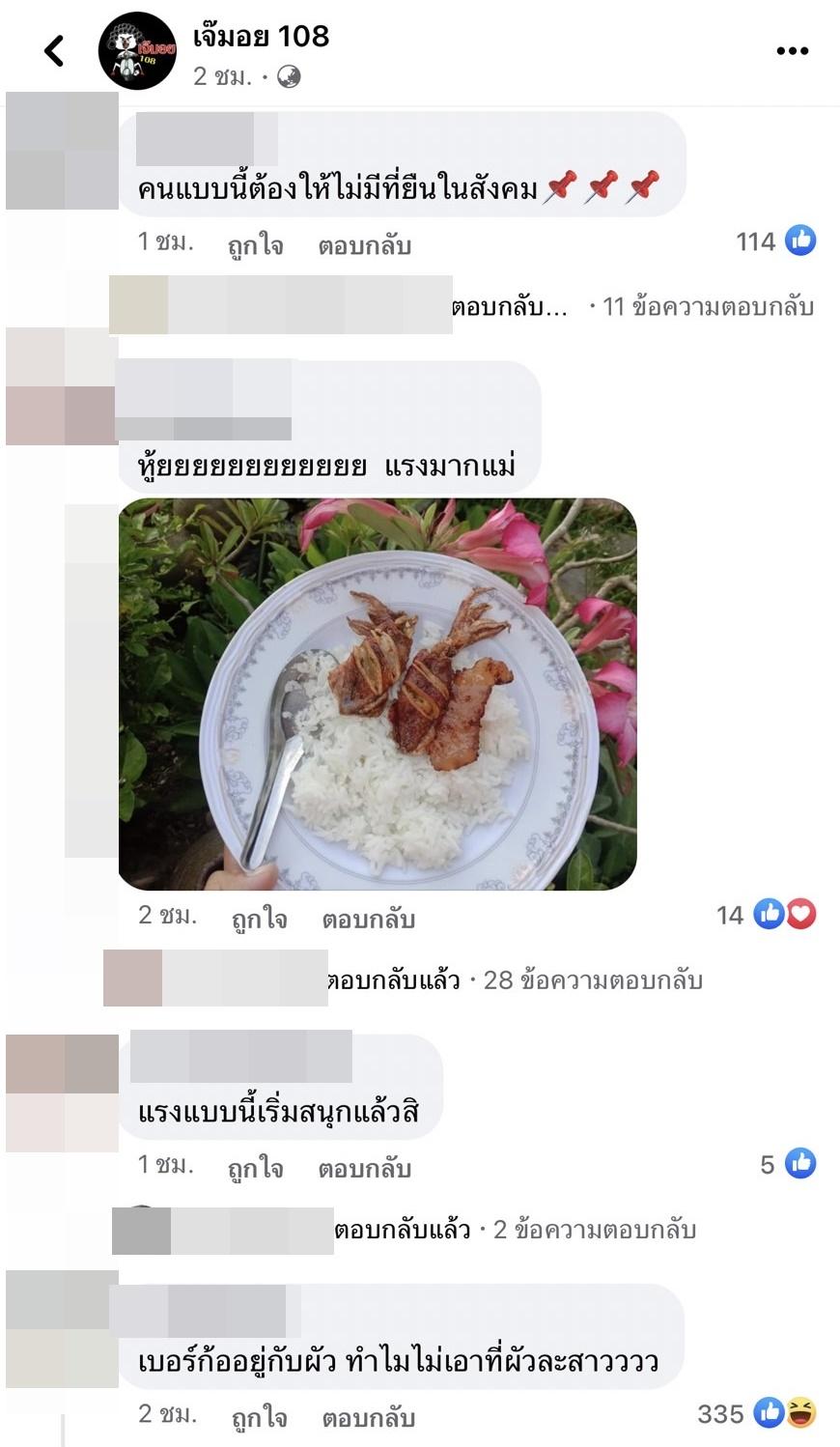View the 114 likes on first comment
The width and height of the screenshot is (840, 1447).
pyautogui.click(x=775, y=241)
